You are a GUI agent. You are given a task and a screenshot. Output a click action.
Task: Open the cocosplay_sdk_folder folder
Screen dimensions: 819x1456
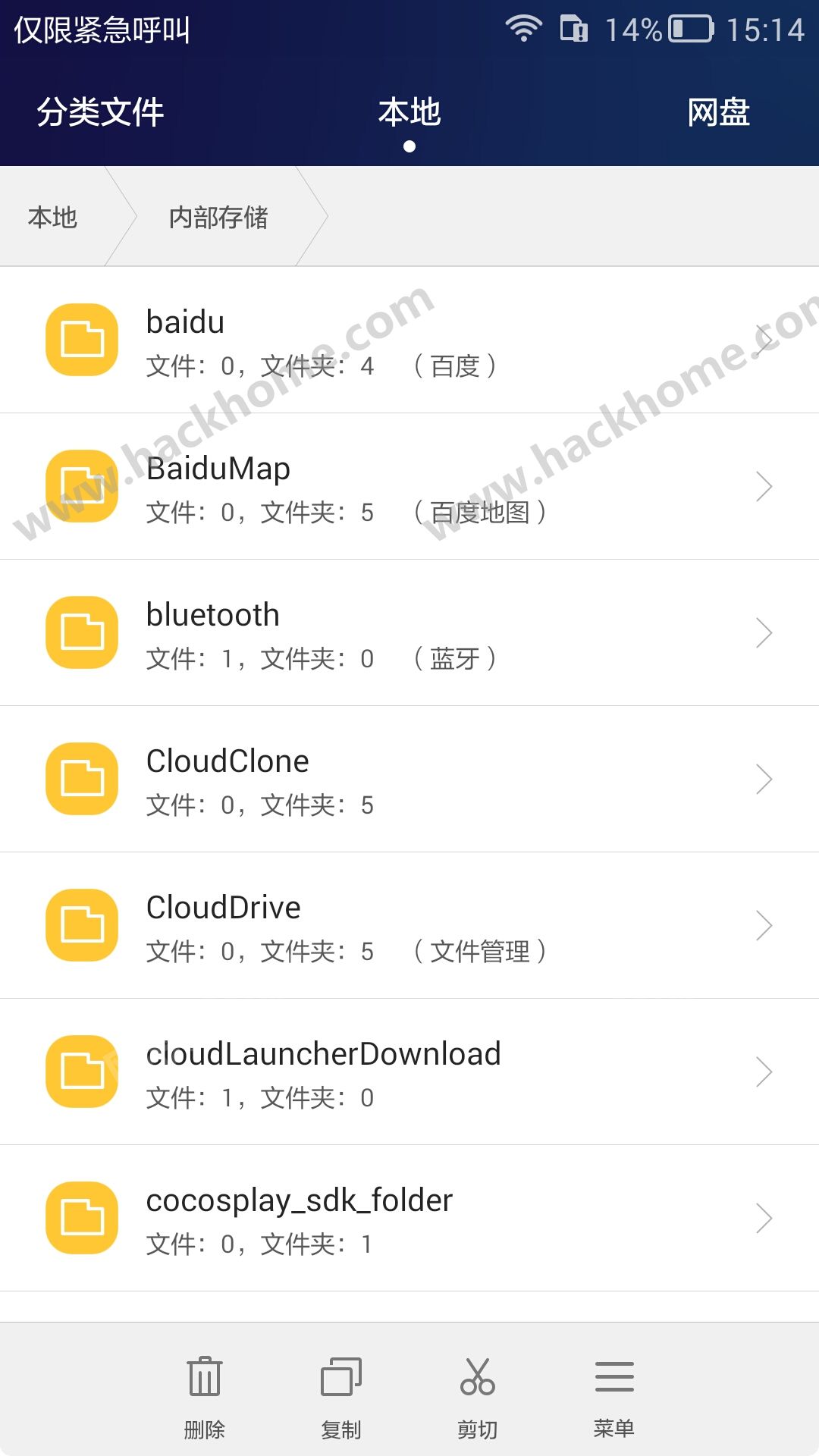(x=409, y=1218)
